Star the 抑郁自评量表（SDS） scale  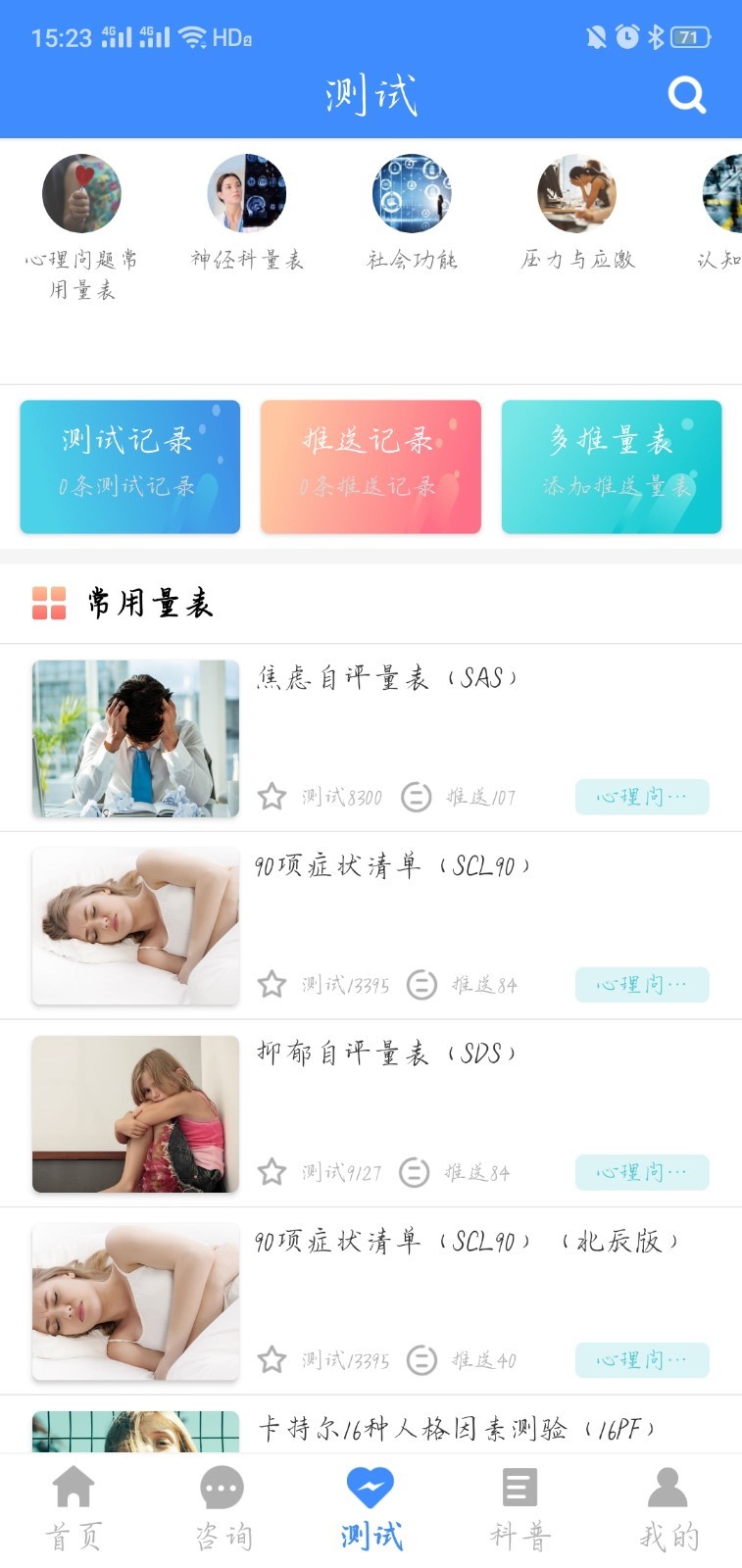tap(272, 1172)
